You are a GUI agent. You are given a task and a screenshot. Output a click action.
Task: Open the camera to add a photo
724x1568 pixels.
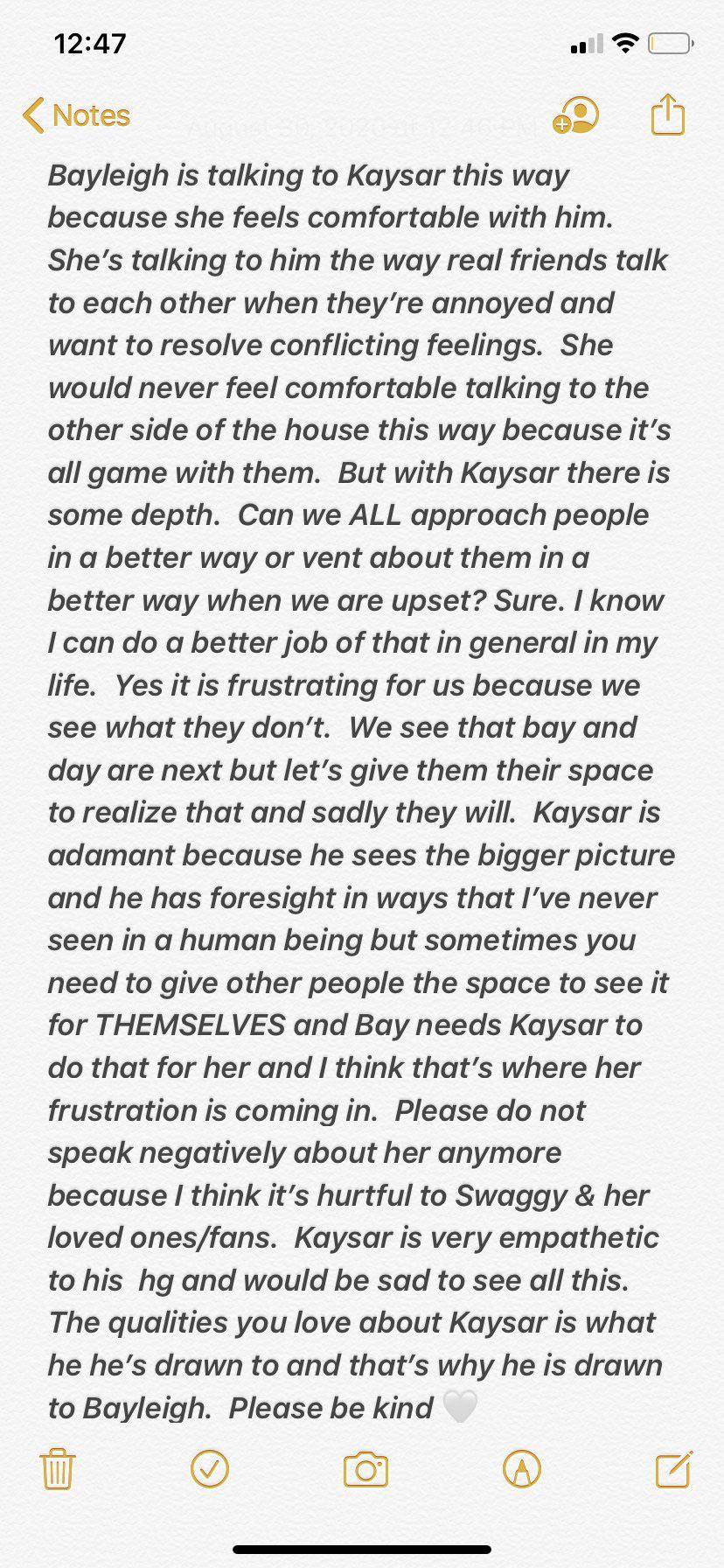[x=367, y=1470]
